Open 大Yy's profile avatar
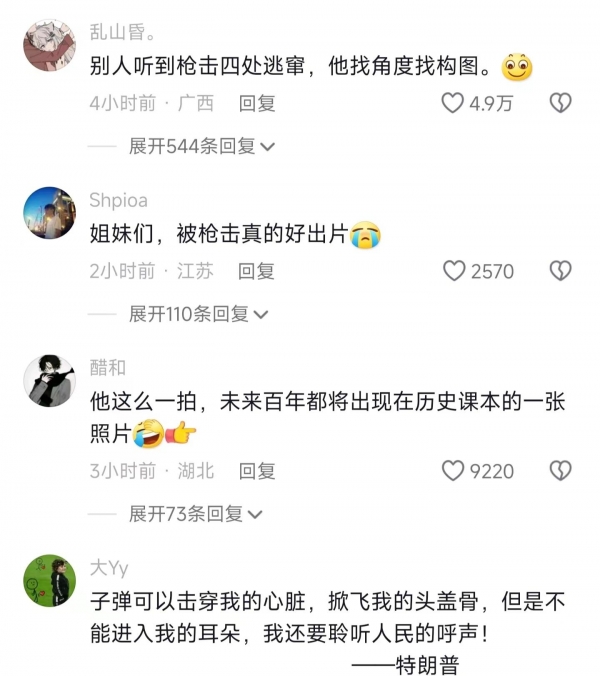The height and width of the screenshot is (676, 600). pos(50,580)
